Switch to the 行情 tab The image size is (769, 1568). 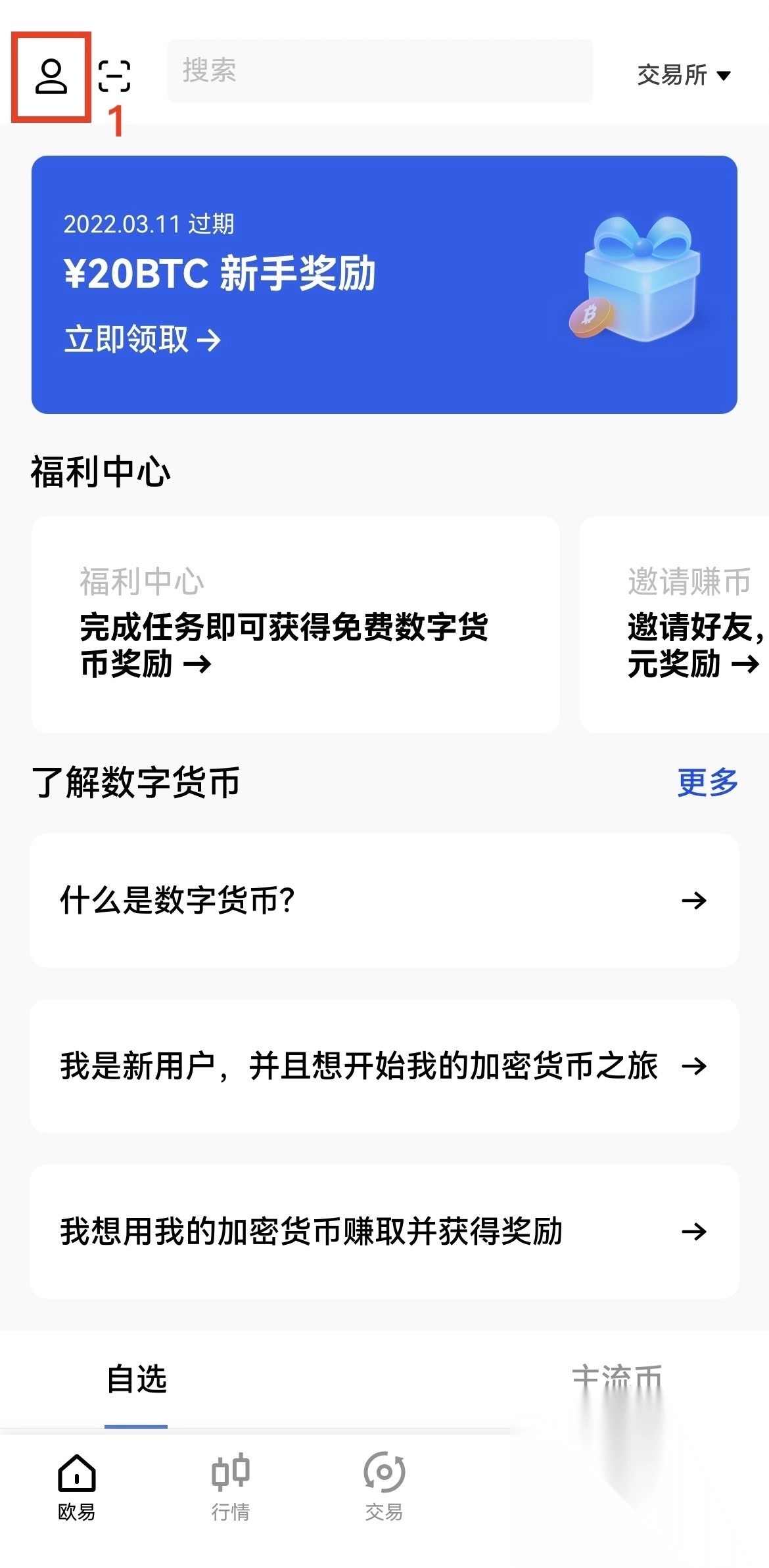[x=231, y=1487]
